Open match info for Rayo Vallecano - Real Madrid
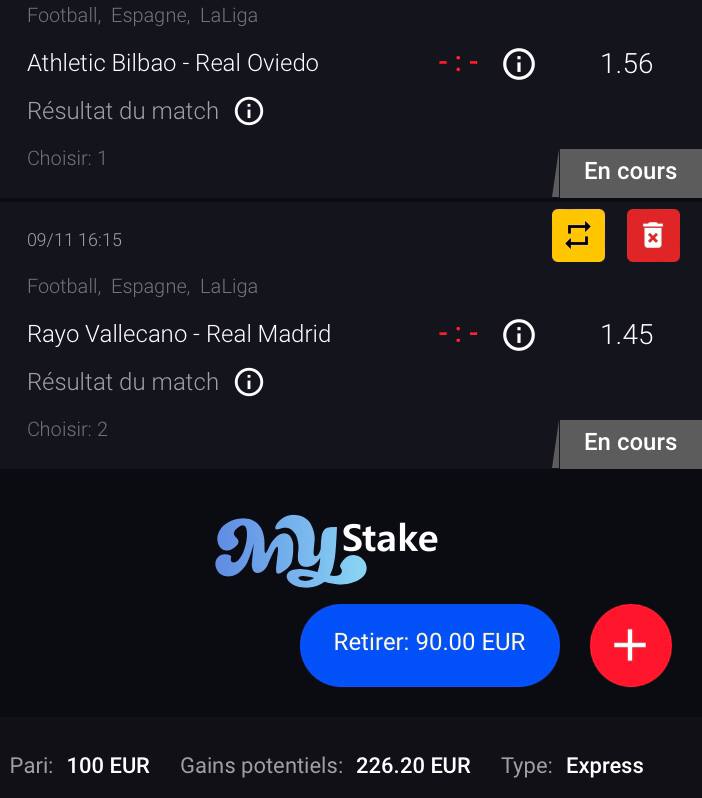 (518, 335)
